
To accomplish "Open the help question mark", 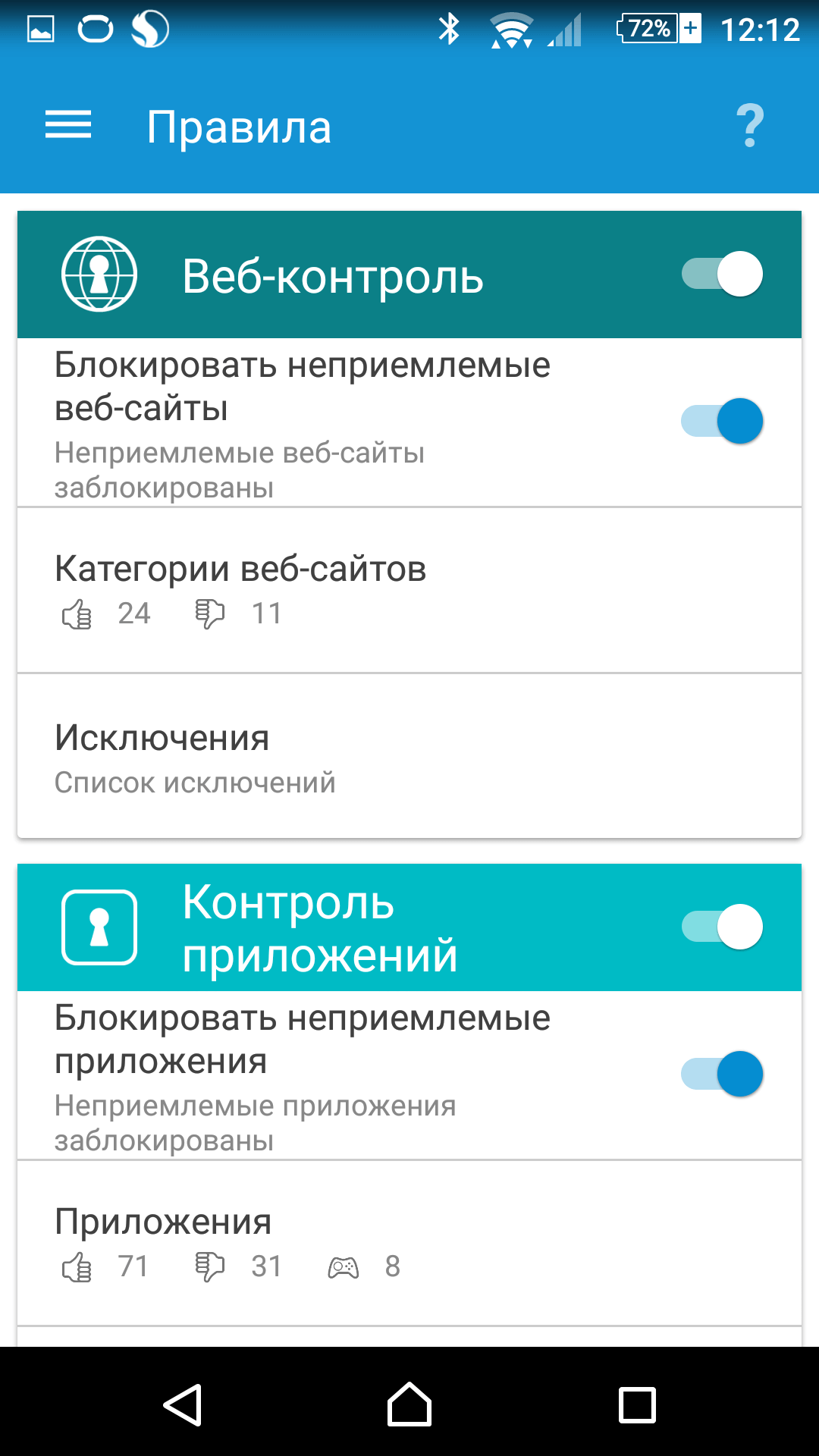I will [750, 126].
